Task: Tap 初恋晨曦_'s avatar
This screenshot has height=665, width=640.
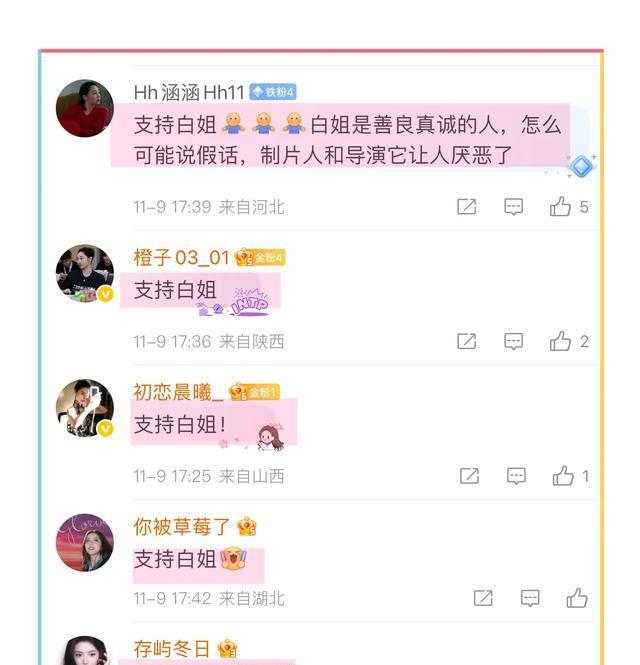Action: 85,408
